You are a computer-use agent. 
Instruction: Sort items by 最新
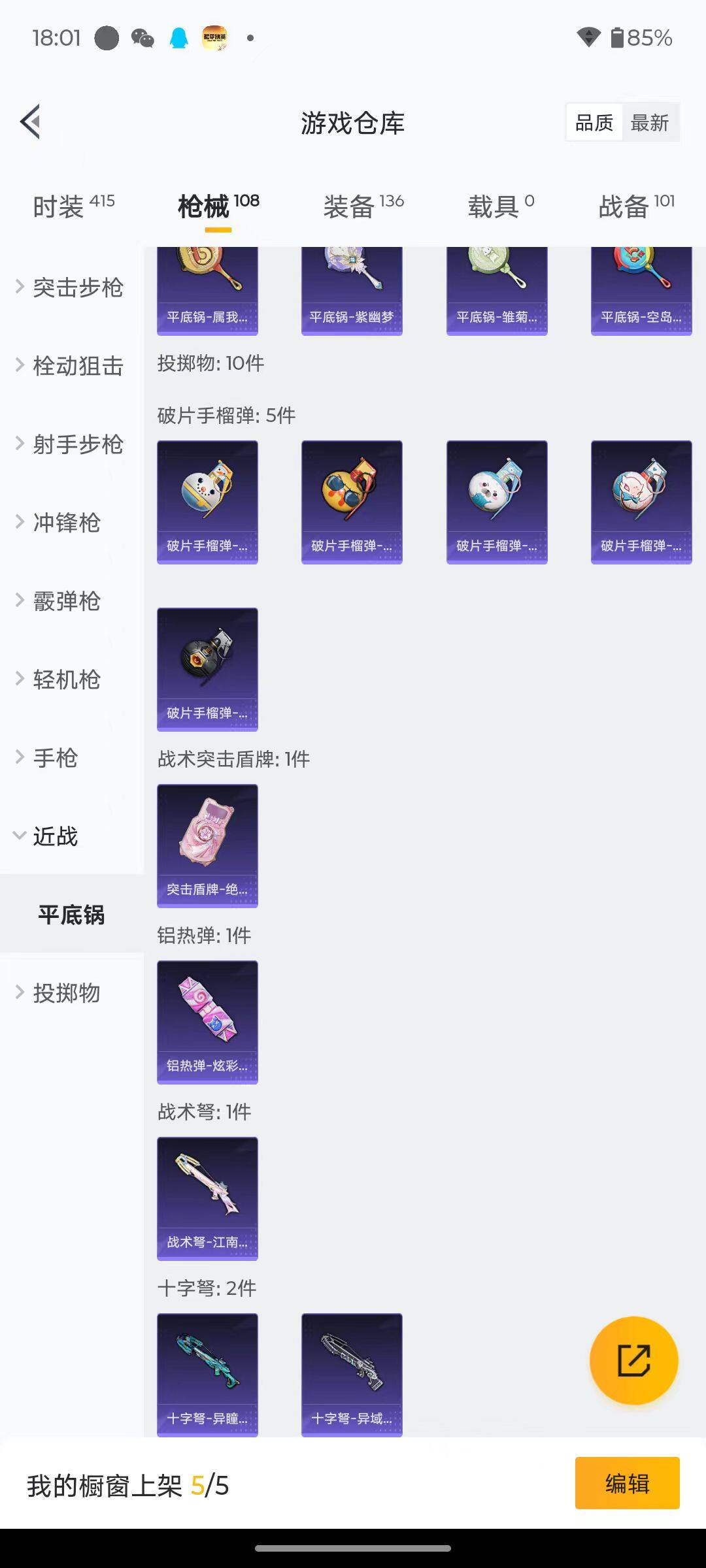(649, 123)
